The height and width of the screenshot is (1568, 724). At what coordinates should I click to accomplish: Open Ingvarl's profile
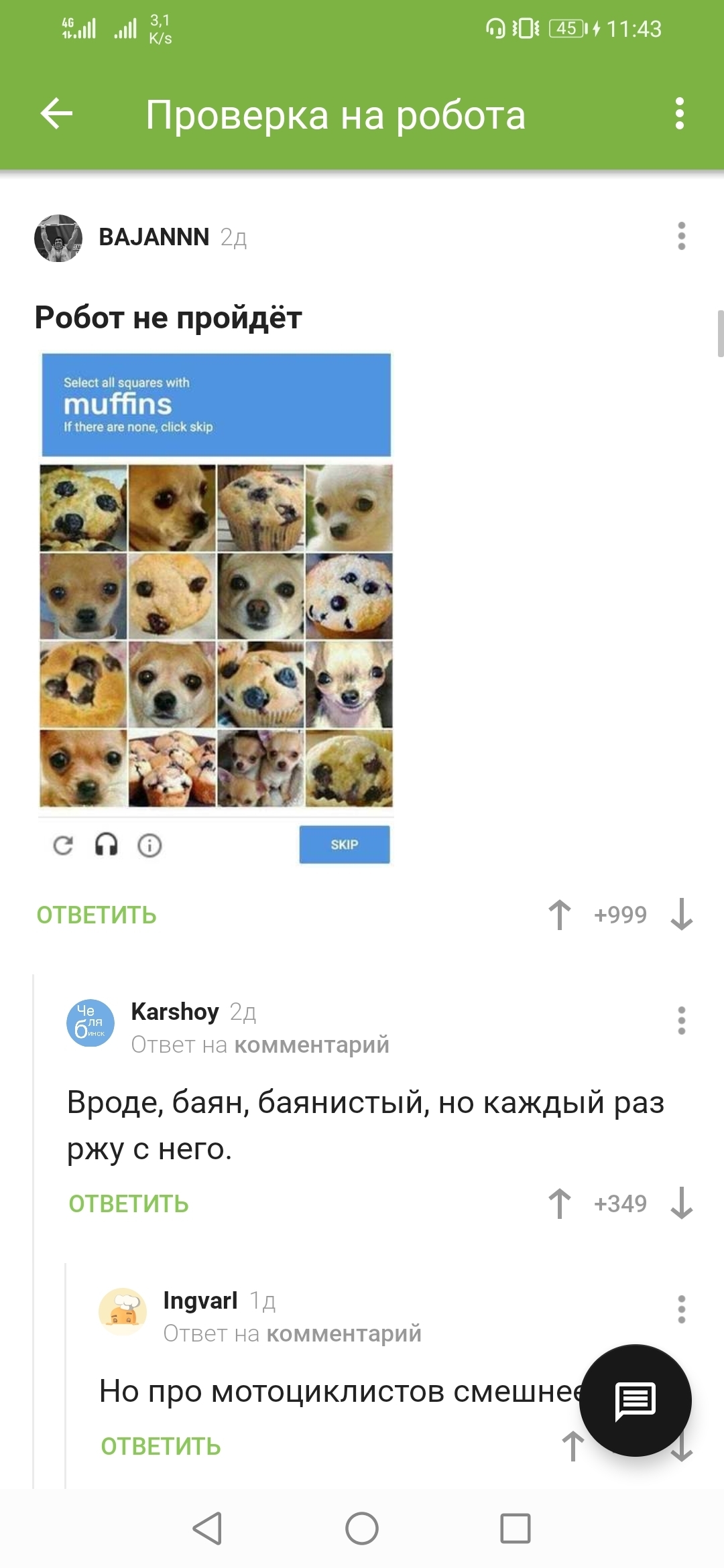tap(200, 1301)
